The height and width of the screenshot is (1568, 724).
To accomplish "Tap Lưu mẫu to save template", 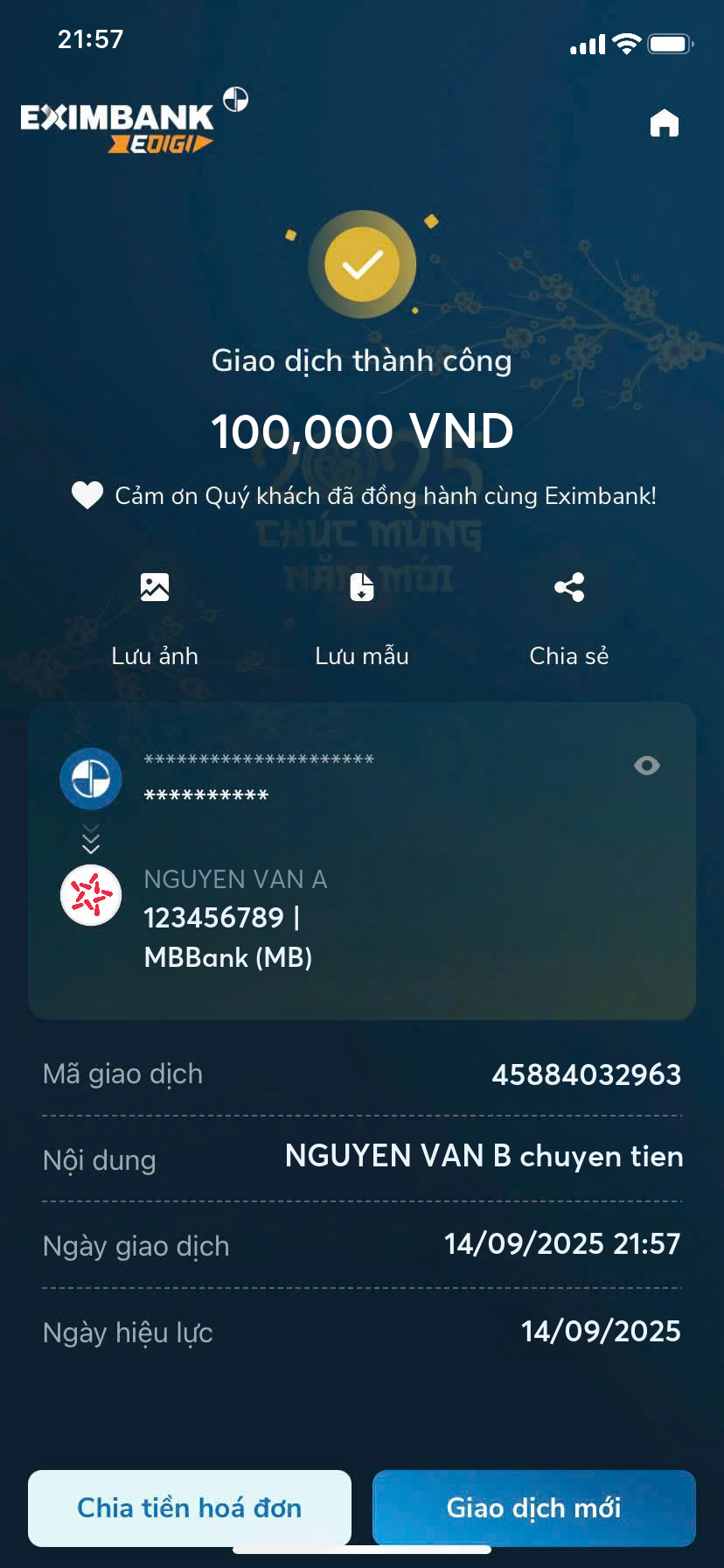I will coord(361,615).
